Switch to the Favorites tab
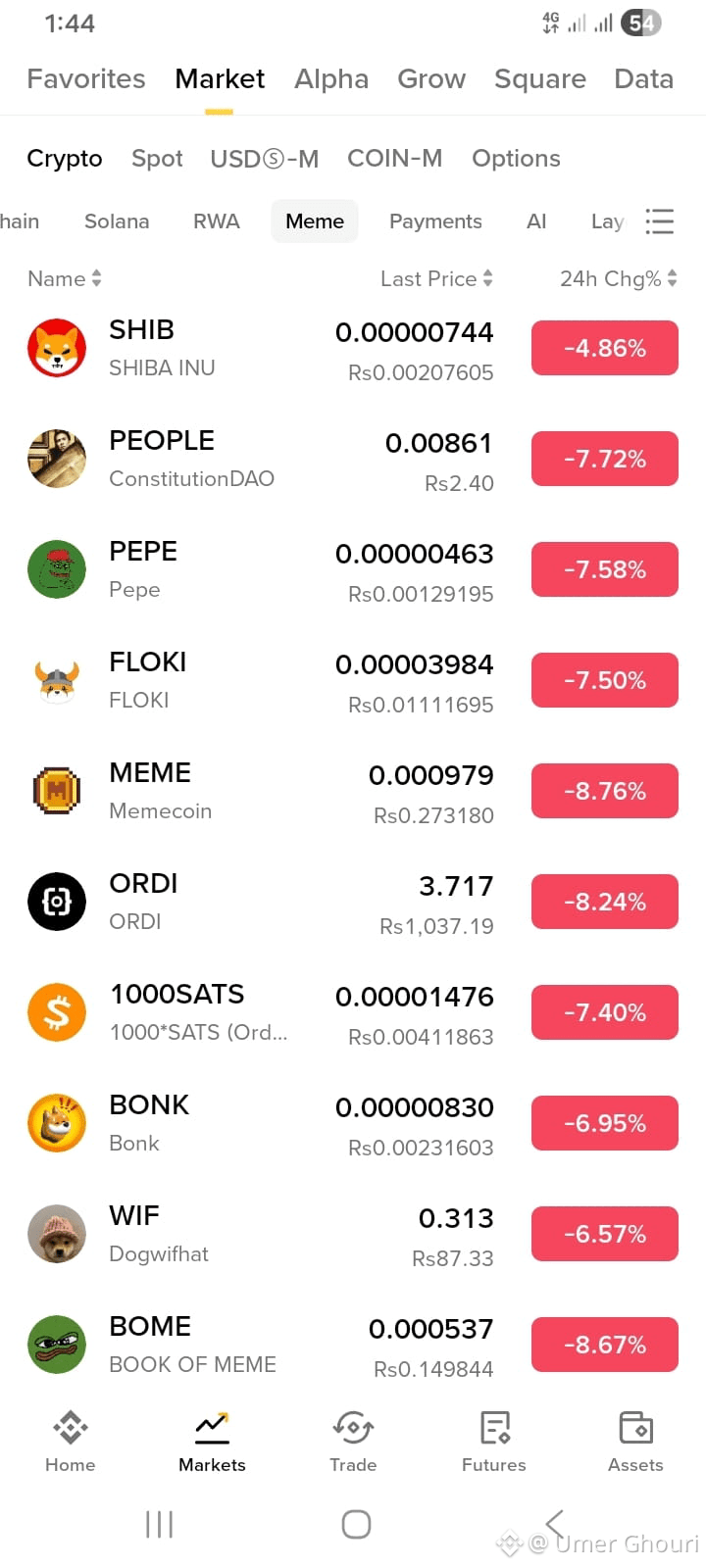This screenshot has width=706, height=1568. pos(86,79)
